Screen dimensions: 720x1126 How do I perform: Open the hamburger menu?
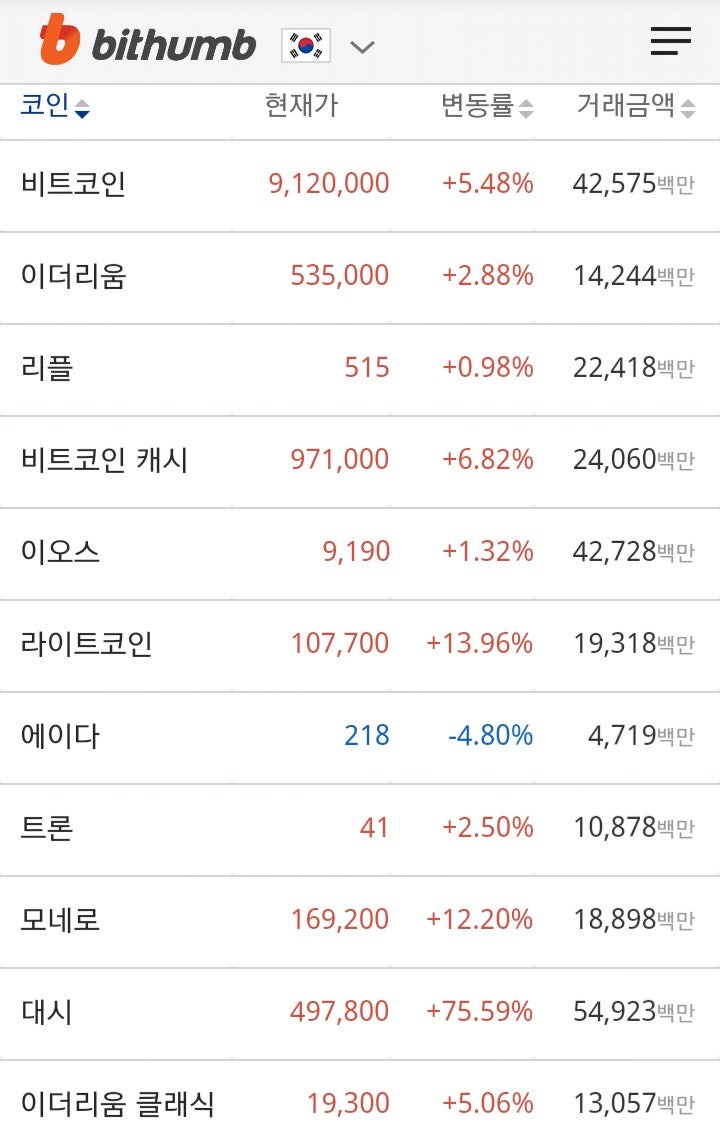click(x=672, y=40)
